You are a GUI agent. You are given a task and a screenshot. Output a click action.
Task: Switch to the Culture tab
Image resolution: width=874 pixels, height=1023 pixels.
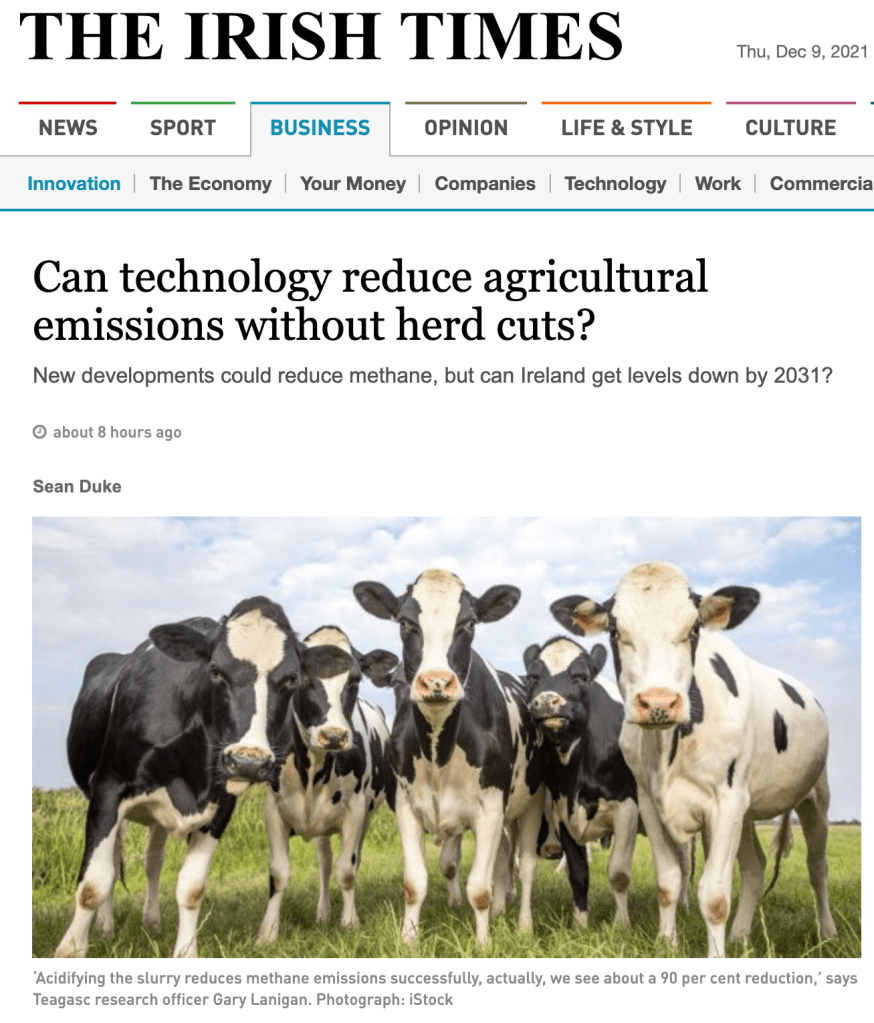(791, 128)
